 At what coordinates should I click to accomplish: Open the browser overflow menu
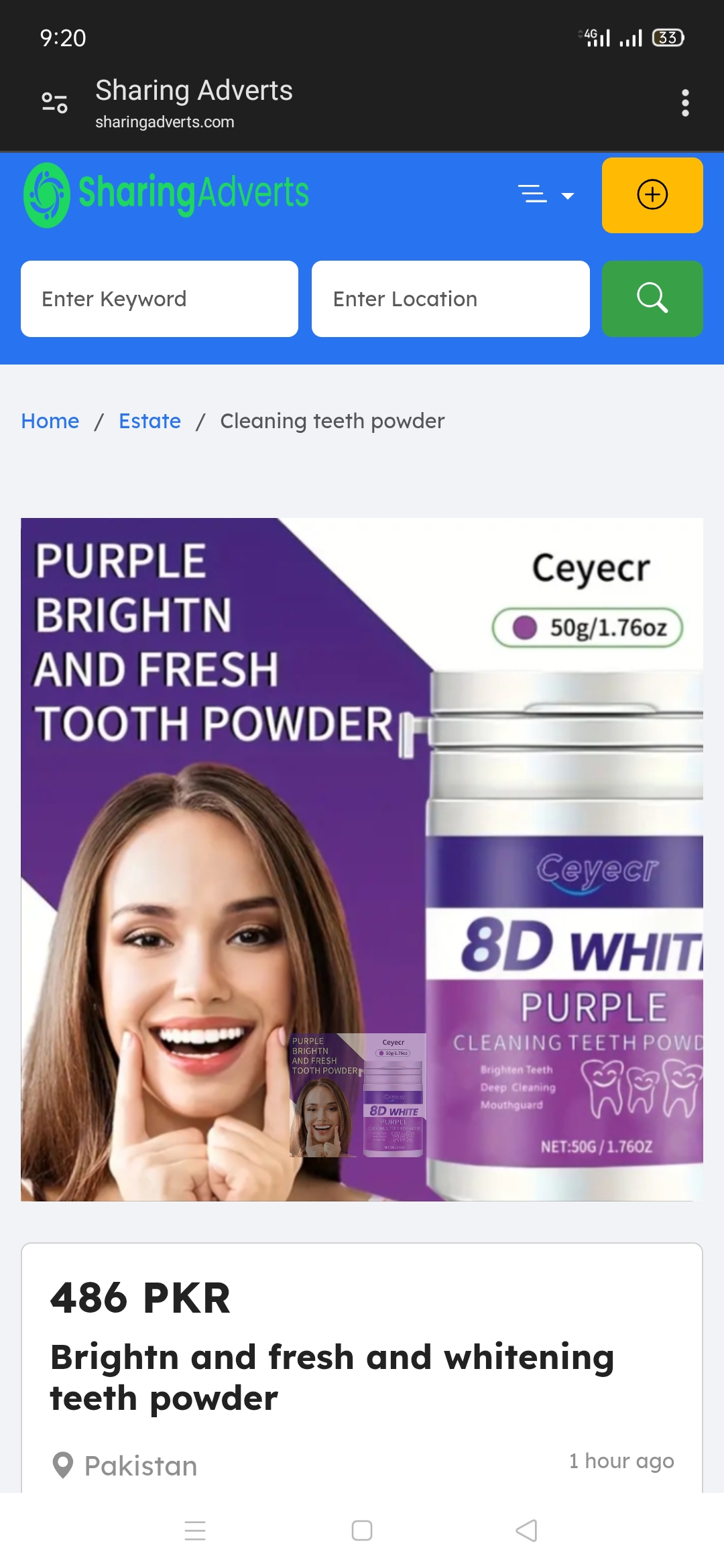tap(684, 103)
